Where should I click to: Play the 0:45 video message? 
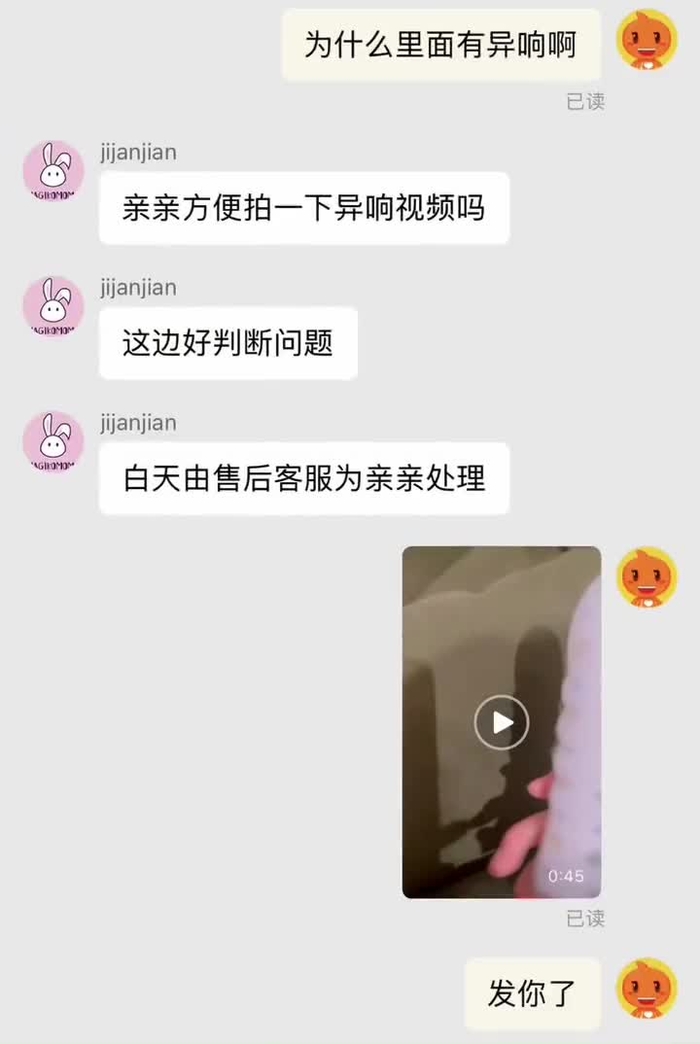[x=501, y=721]
